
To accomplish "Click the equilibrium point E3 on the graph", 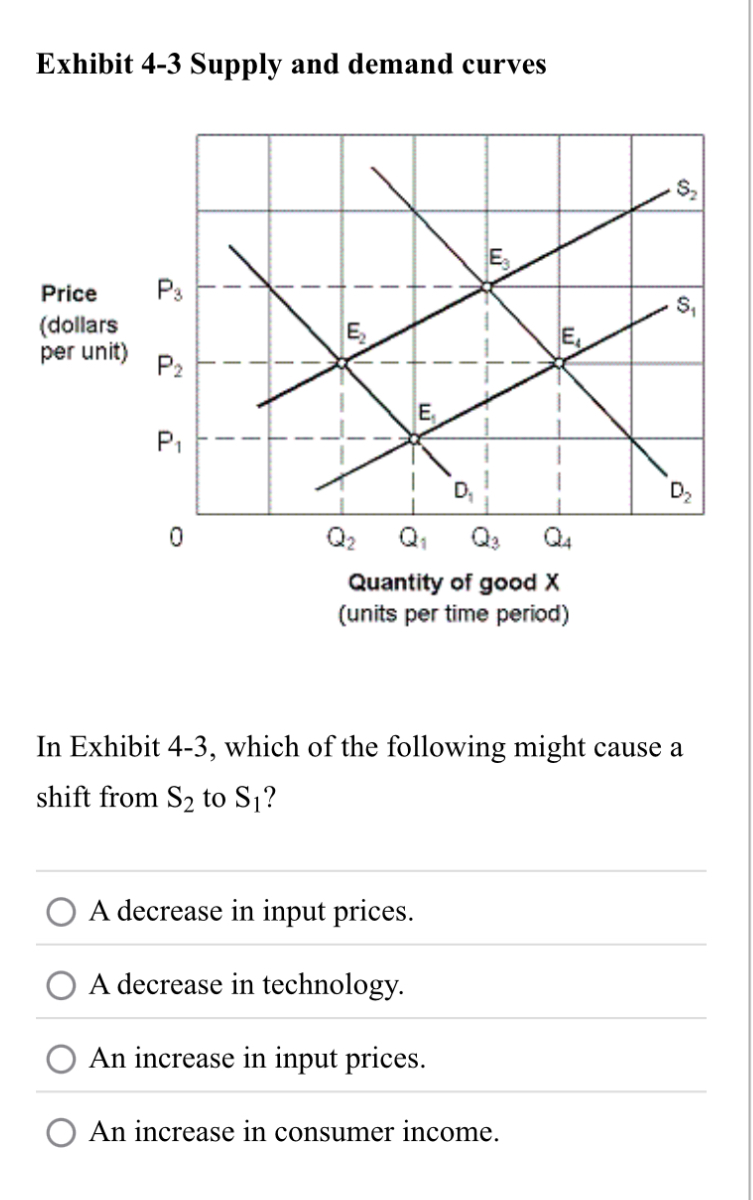I will (487, 286).
